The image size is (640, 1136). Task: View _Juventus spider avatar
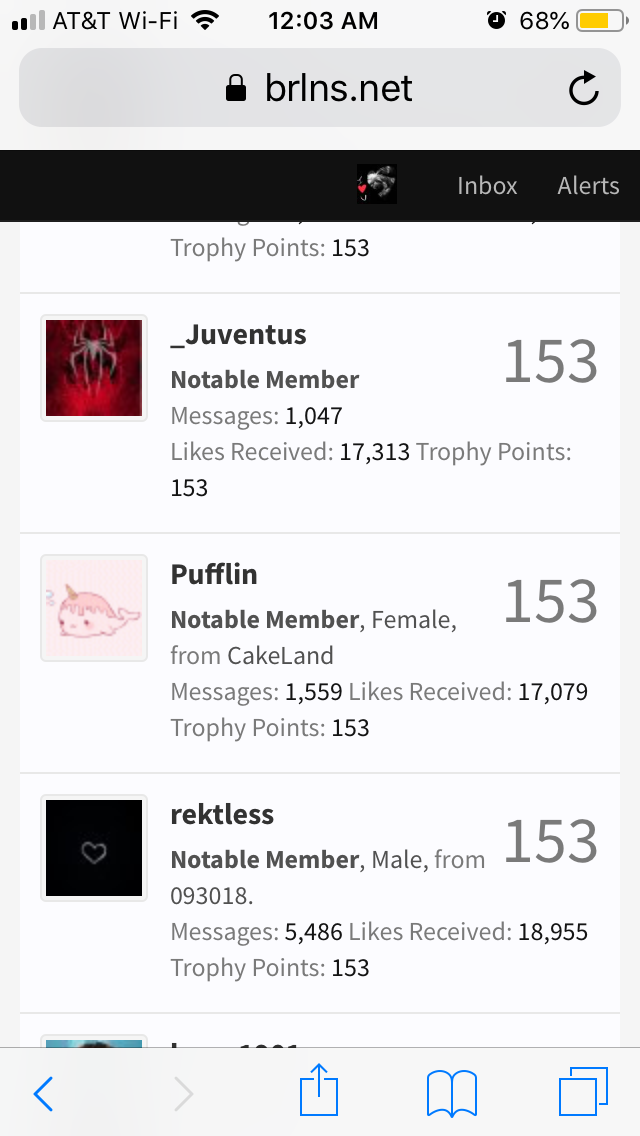94,368
